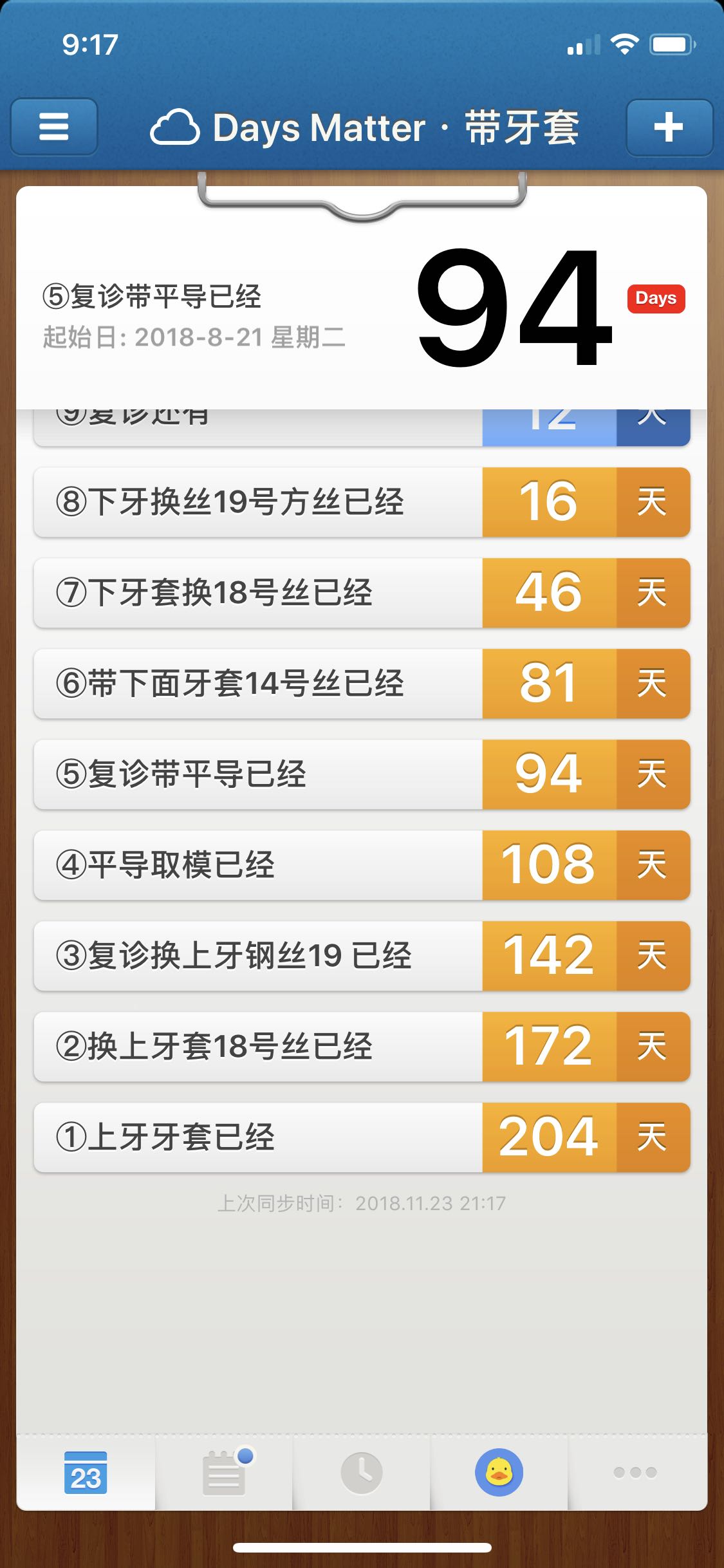
Task: Open the three-dots more tab
Action: click(x=636, y=1473)
